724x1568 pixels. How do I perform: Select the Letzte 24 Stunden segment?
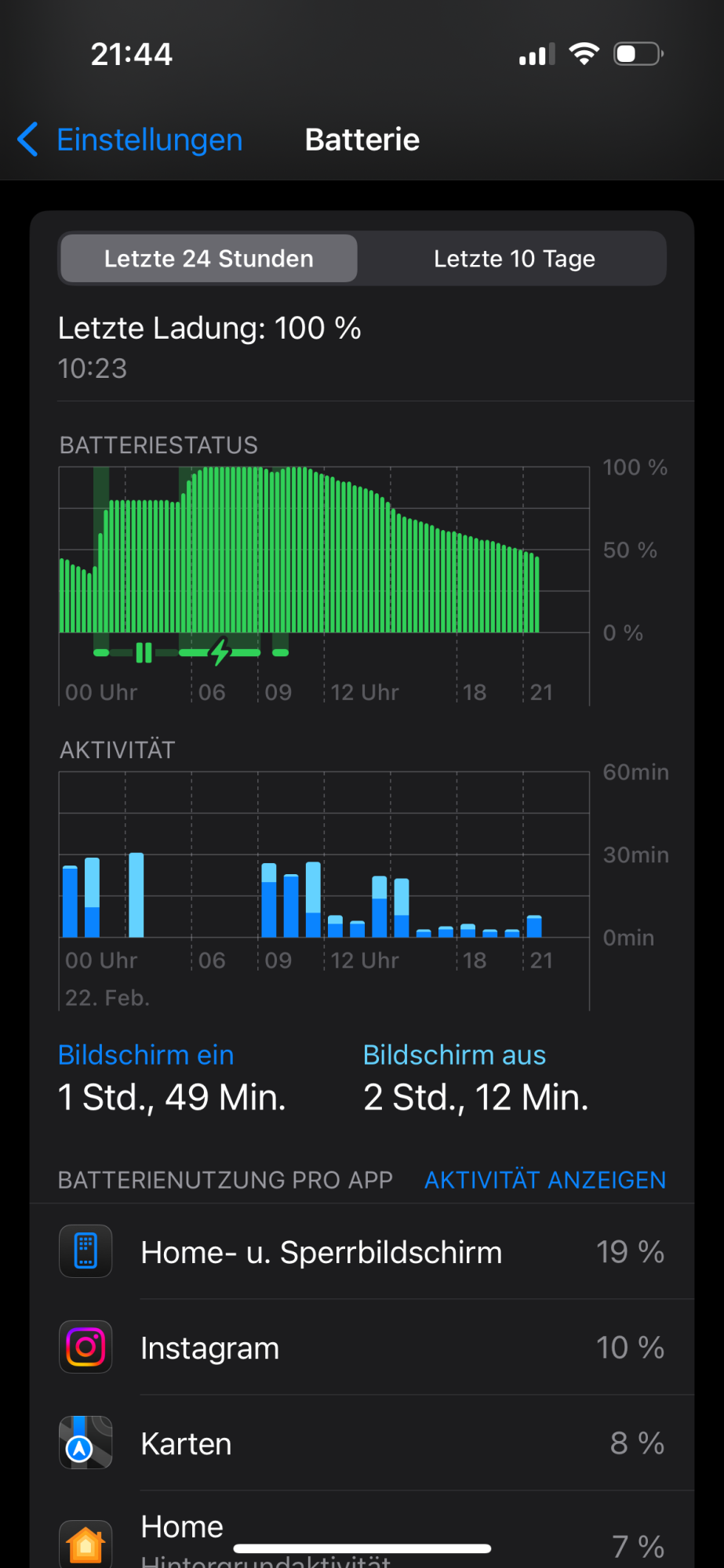click(209, 259)
